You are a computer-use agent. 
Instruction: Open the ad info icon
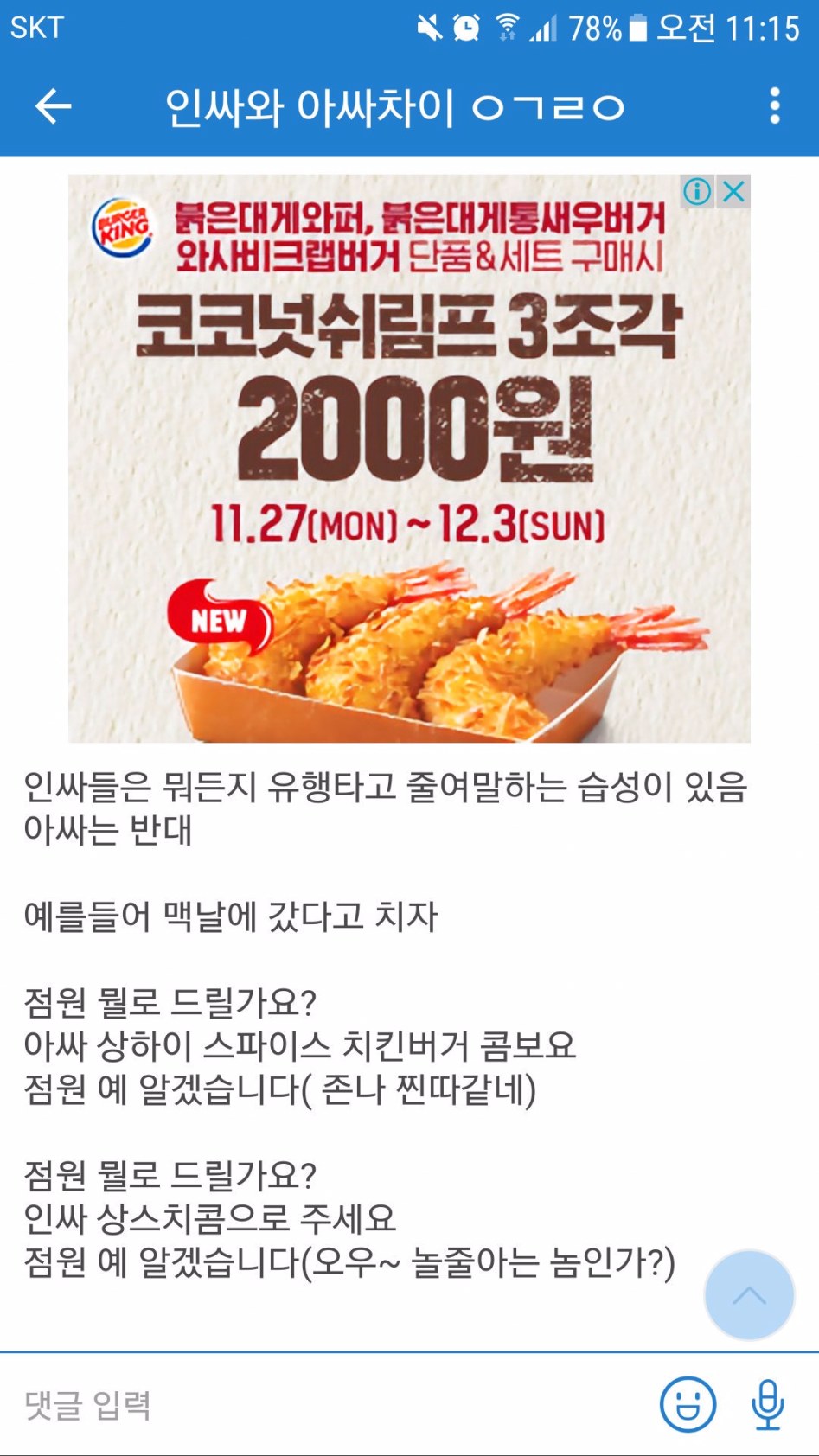pyautogui.click(x=697, y=191)
